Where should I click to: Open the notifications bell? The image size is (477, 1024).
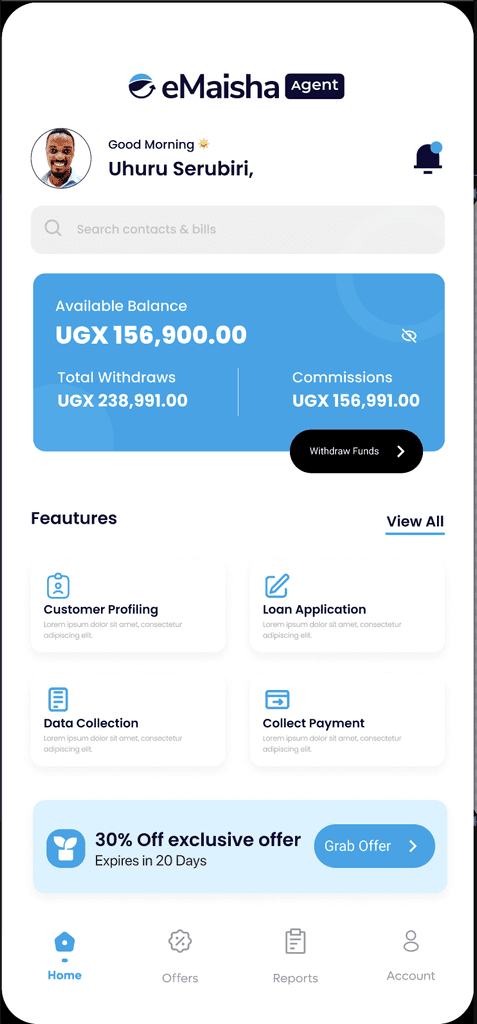[x=428, y=157]
